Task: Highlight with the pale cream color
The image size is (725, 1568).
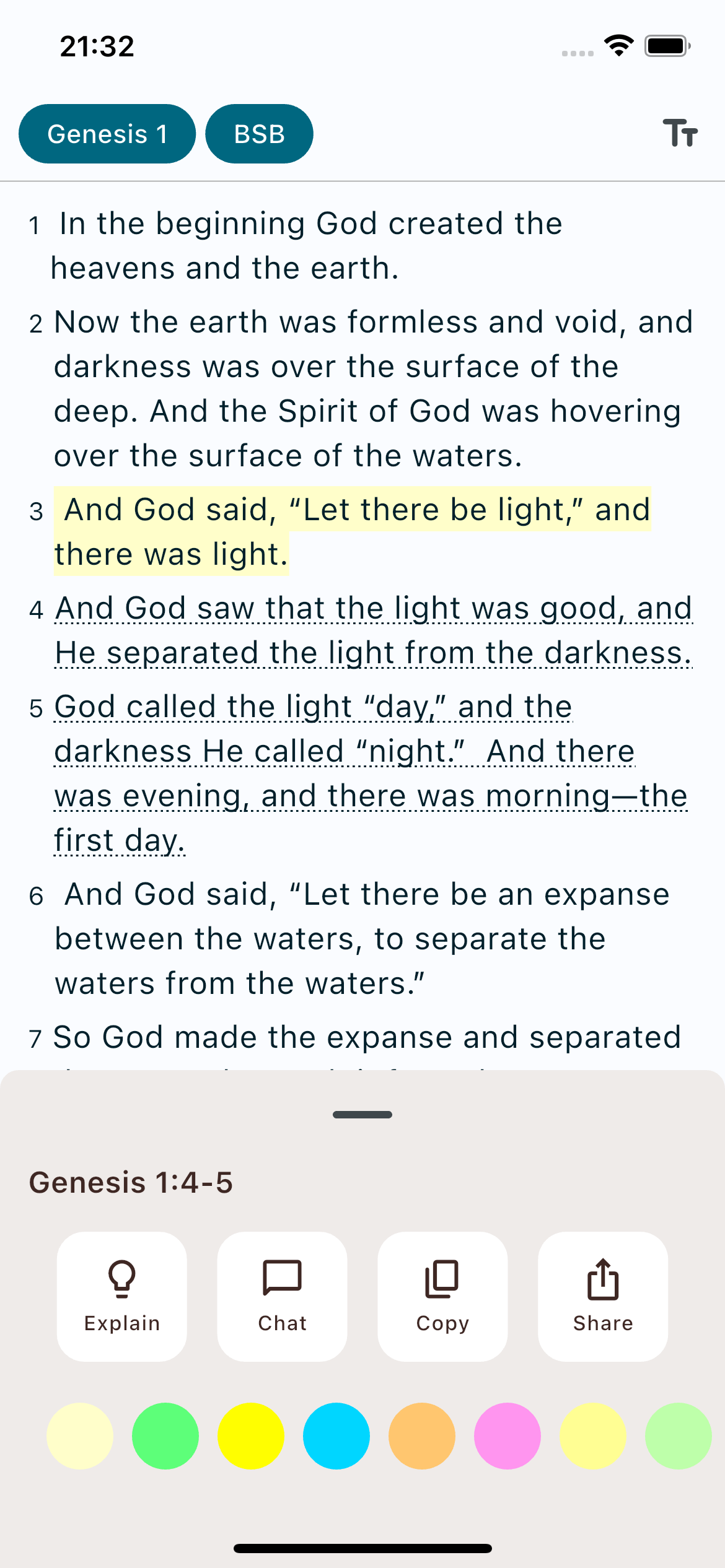Action: tap(80, 1435)
